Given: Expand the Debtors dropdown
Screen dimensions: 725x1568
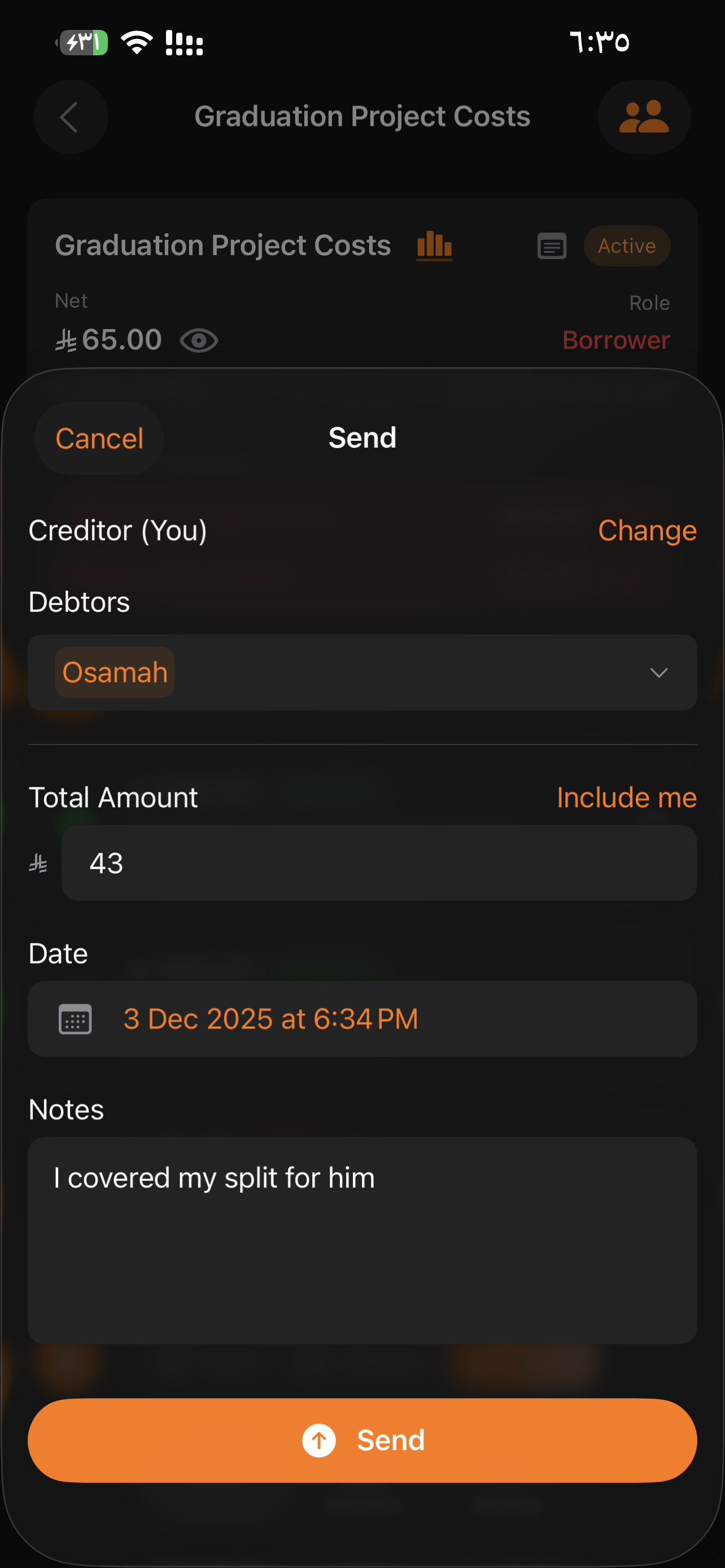Looking at the screenshot, I should (x=658, y=673).
